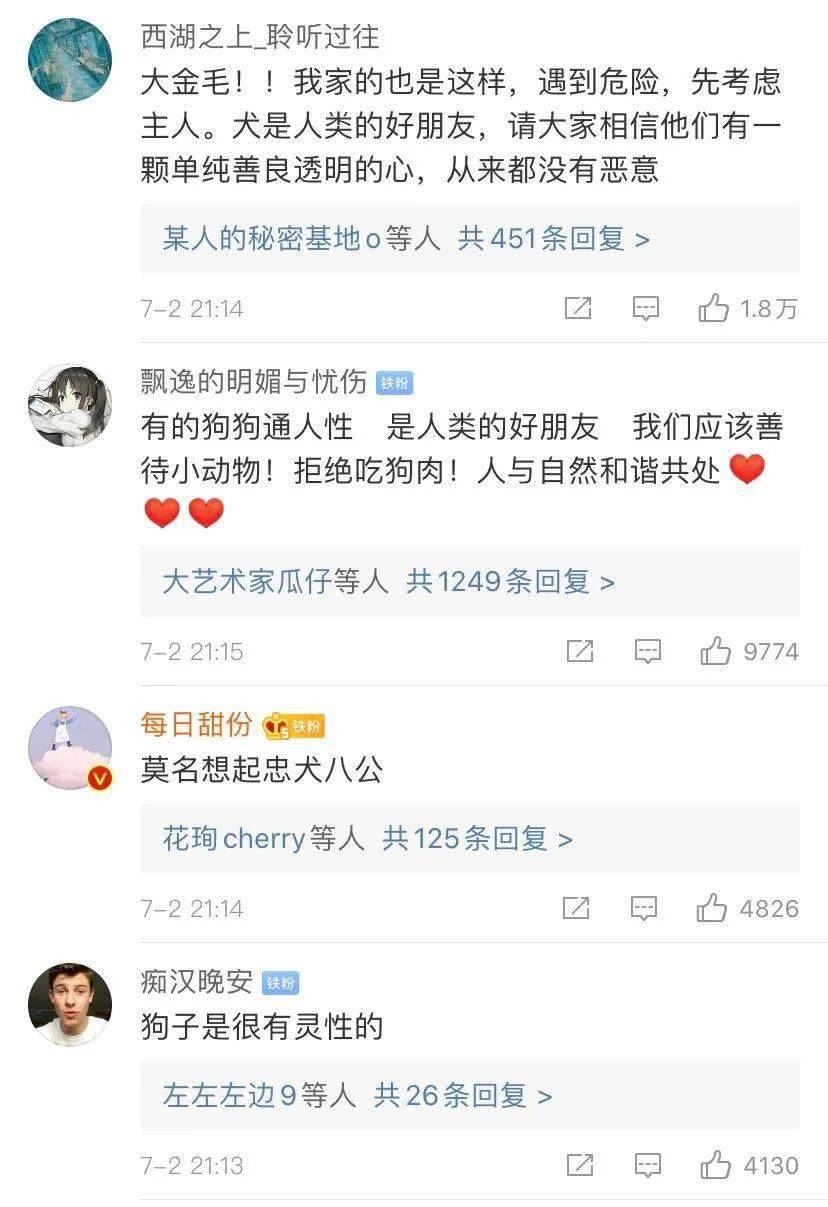Image resolution: width=828 pixels, height=1207 pixels.
Task: Reply to 西湖之上_聆听过往's comment
Action: pyautogui.click(x=646, y=309)
